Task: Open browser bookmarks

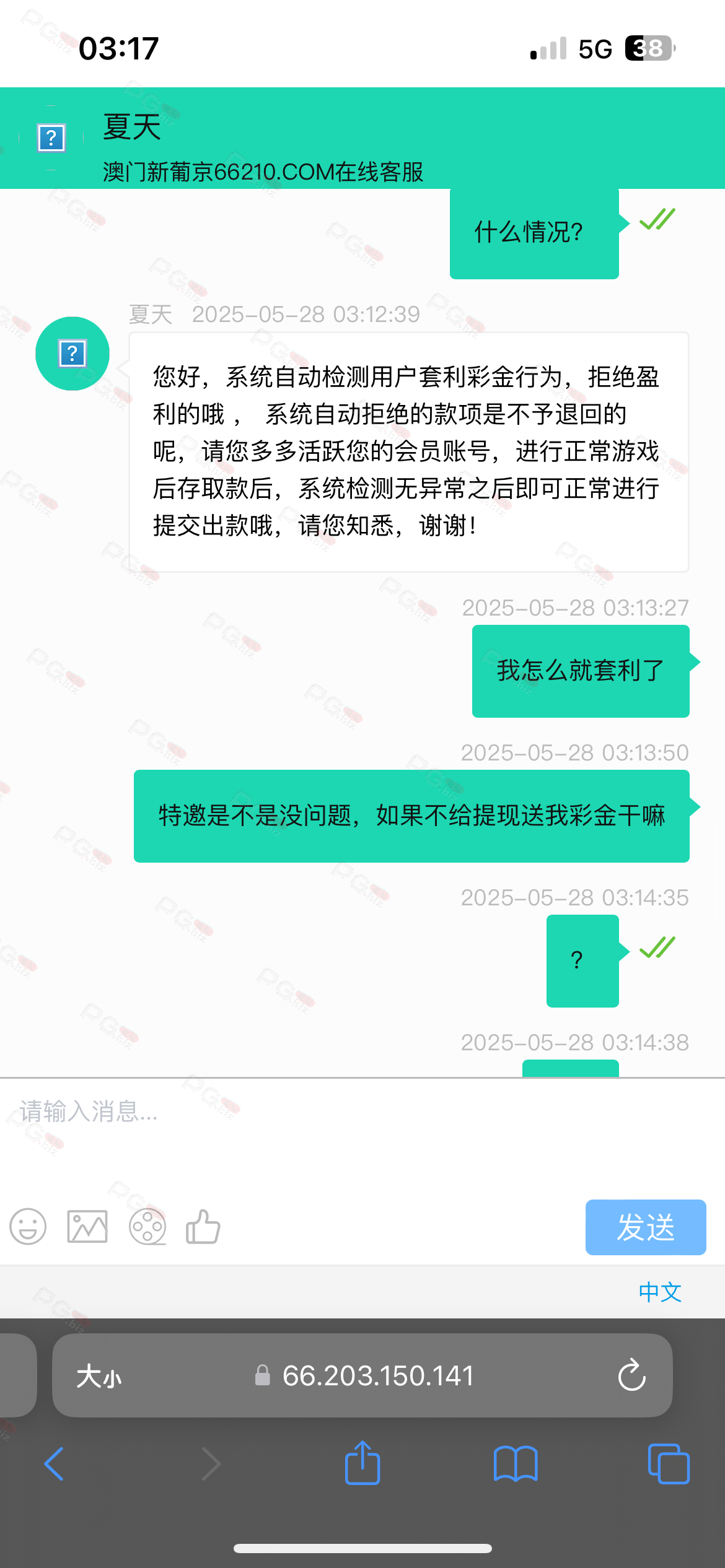Action: click(x=516, y=1464)
